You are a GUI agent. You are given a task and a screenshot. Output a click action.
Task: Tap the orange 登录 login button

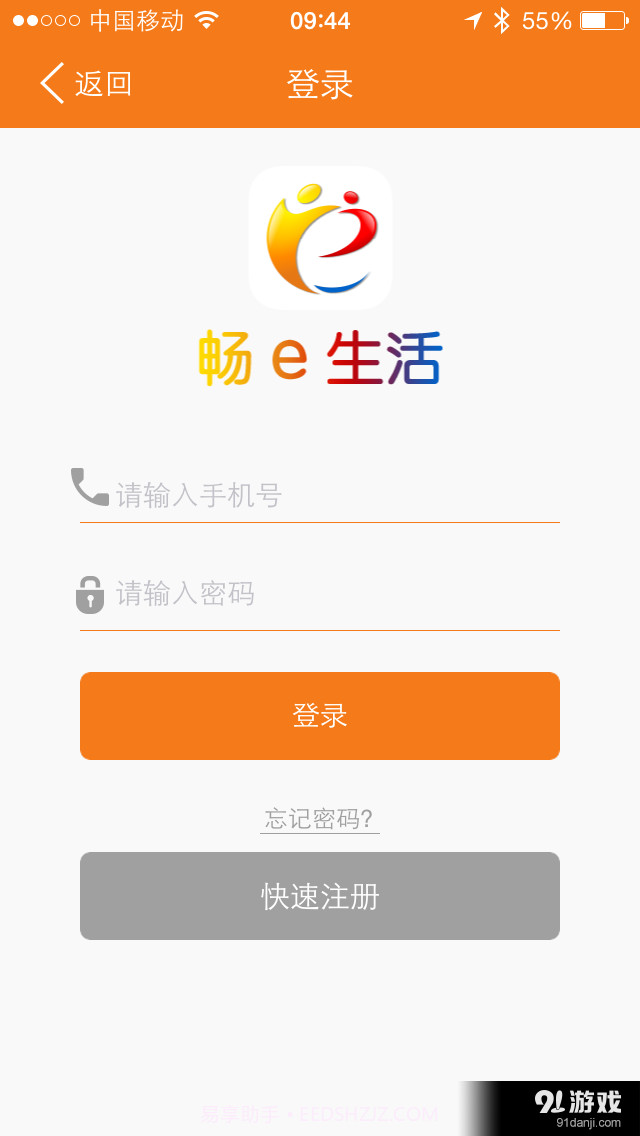click(x=320, y=716)
